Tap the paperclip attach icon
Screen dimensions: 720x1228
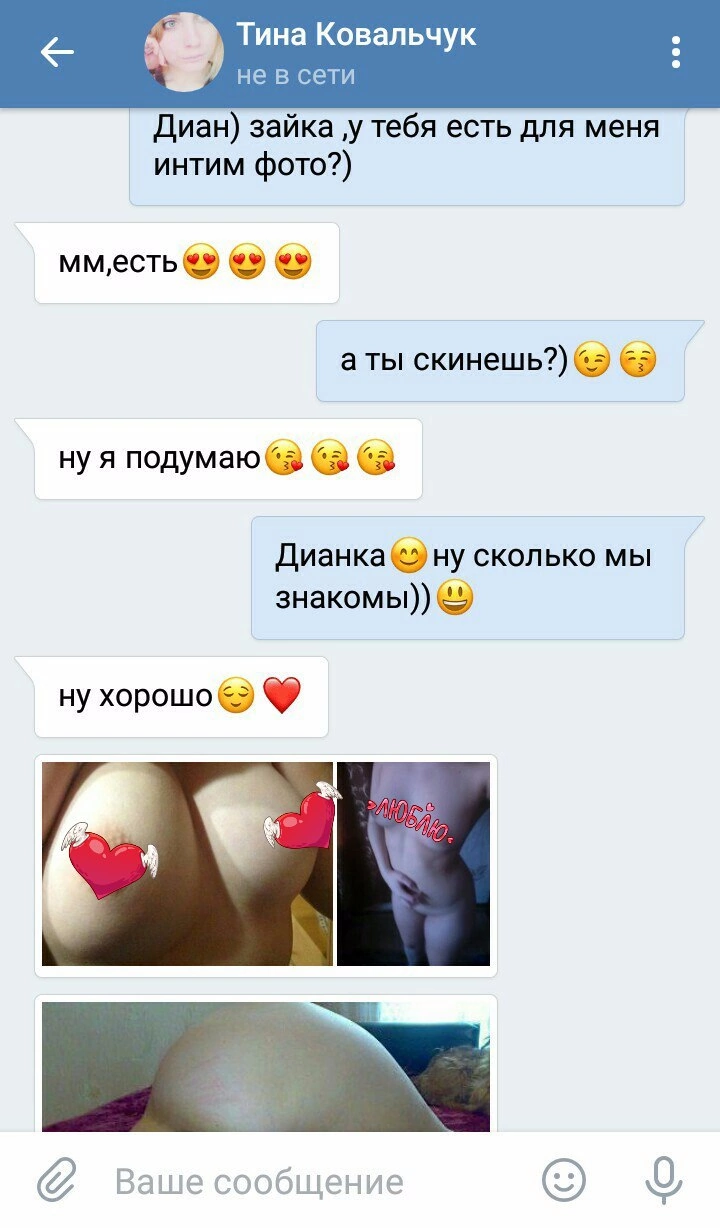pyautogui.click(x=58, y=1181)
